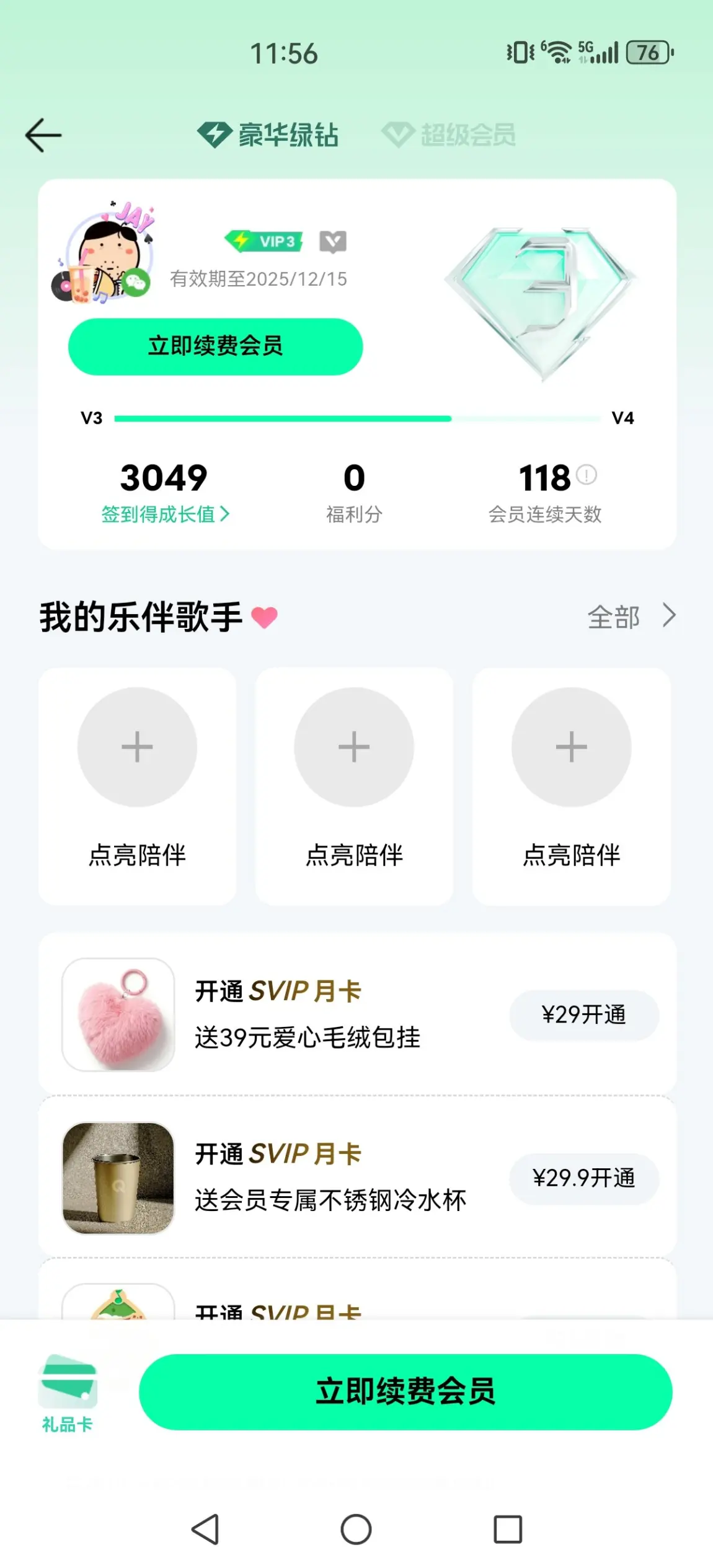The width and height of the screenshot is (713, 1568).
Task: Go back using the top-left arrow
Action: 43,135
